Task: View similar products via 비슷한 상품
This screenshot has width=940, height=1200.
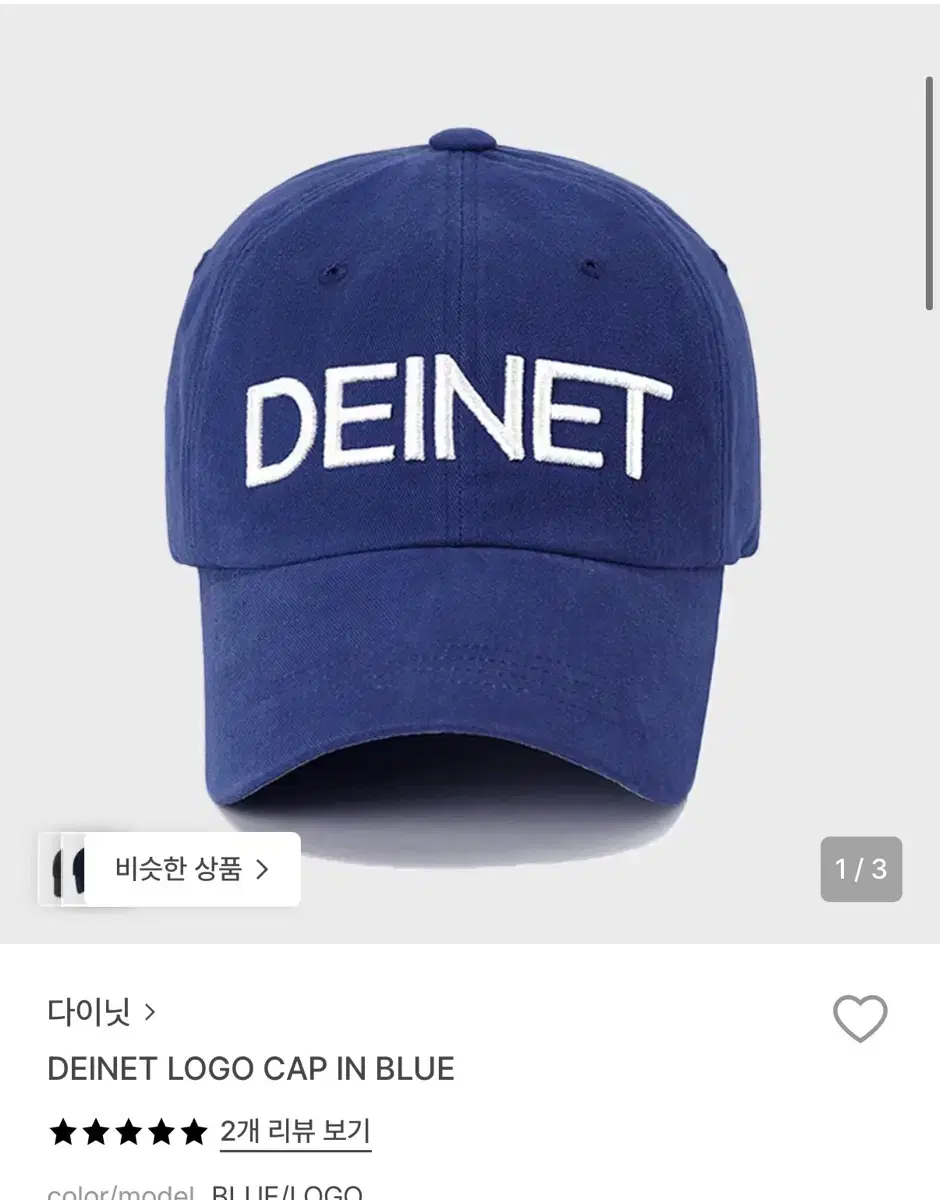Action: coord(192,869)
